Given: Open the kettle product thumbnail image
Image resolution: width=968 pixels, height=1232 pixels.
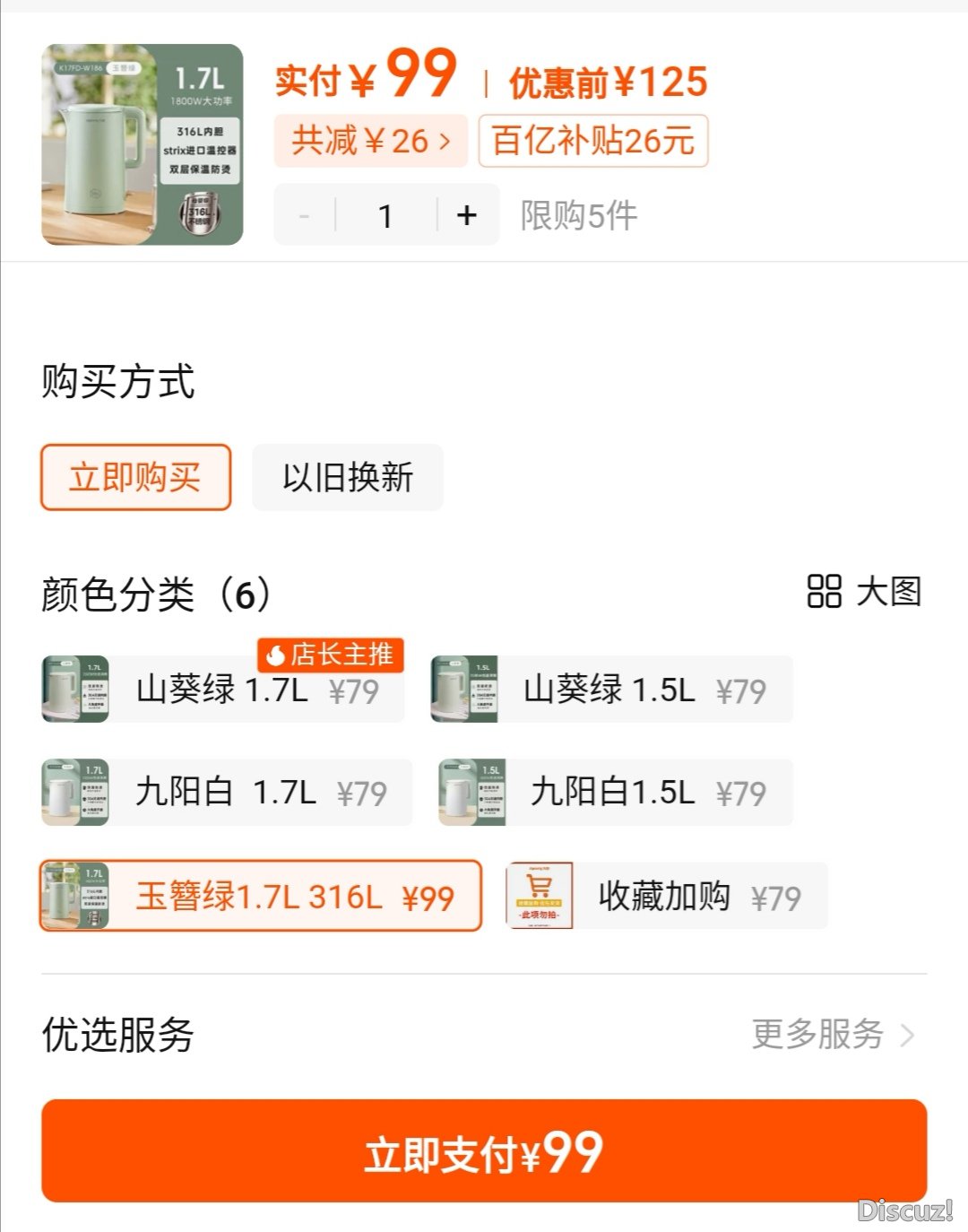Looking at the screenshot, I should click(143, 144).
